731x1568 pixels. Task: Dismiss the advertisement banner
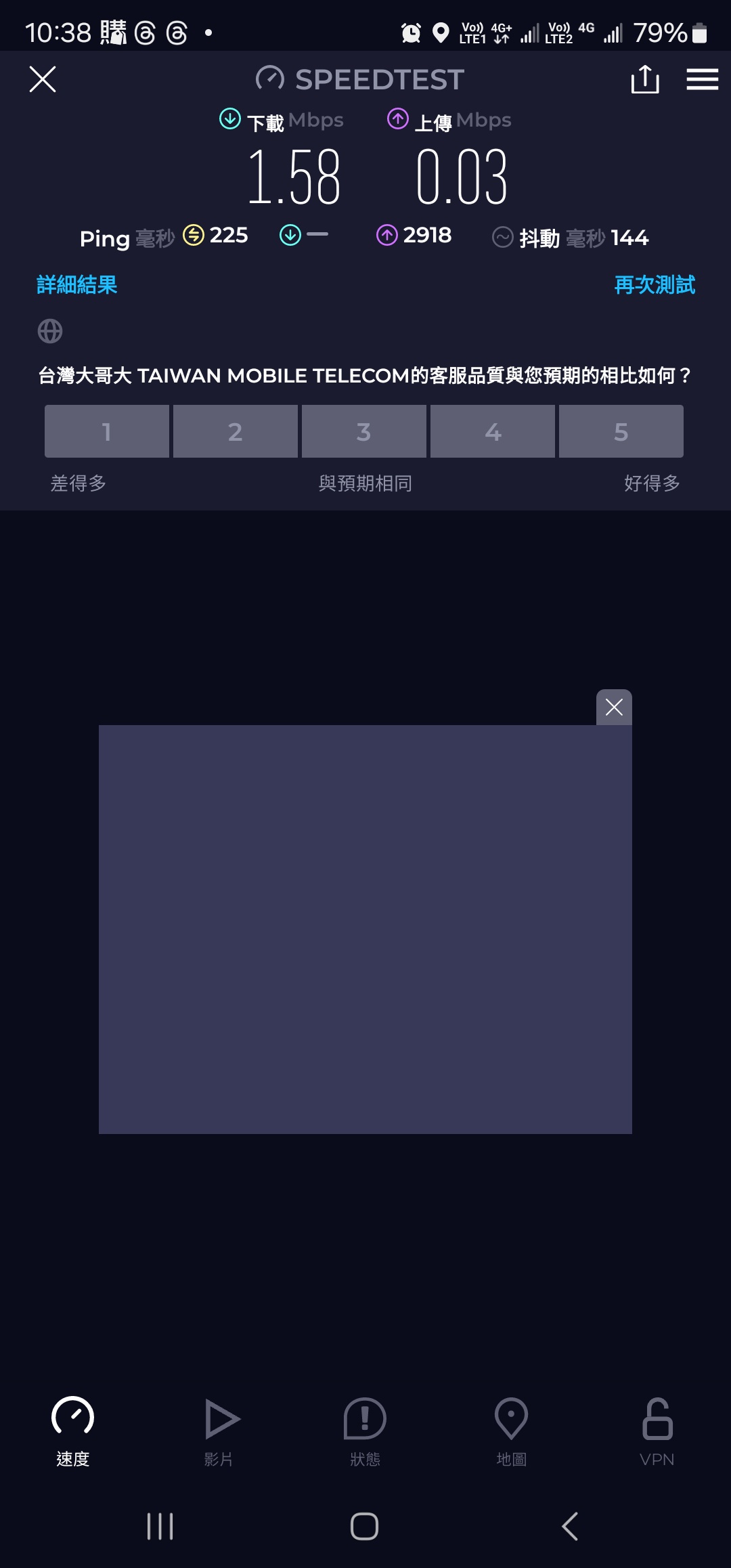614,707
